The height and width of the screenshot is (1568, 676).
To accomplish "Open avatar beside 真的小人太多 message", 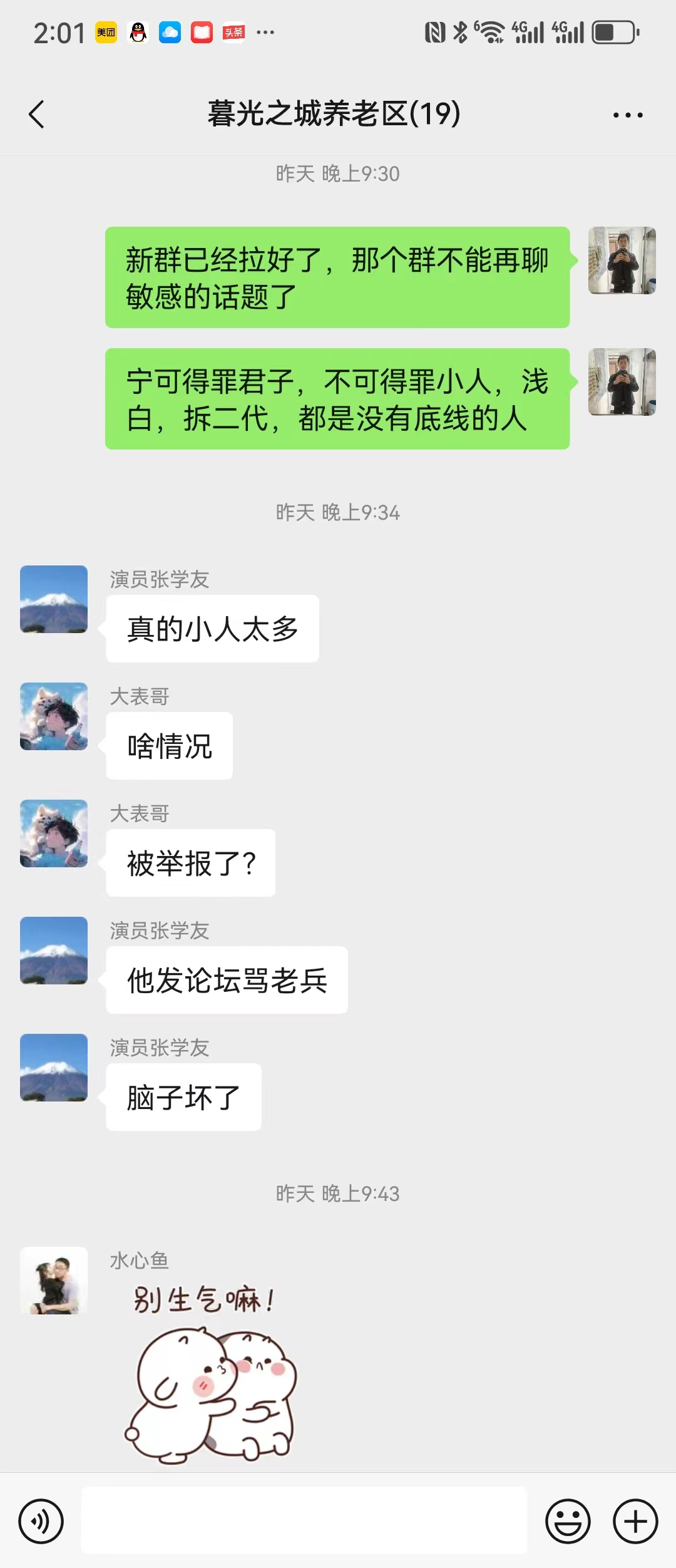I will (x=54, y=599).
